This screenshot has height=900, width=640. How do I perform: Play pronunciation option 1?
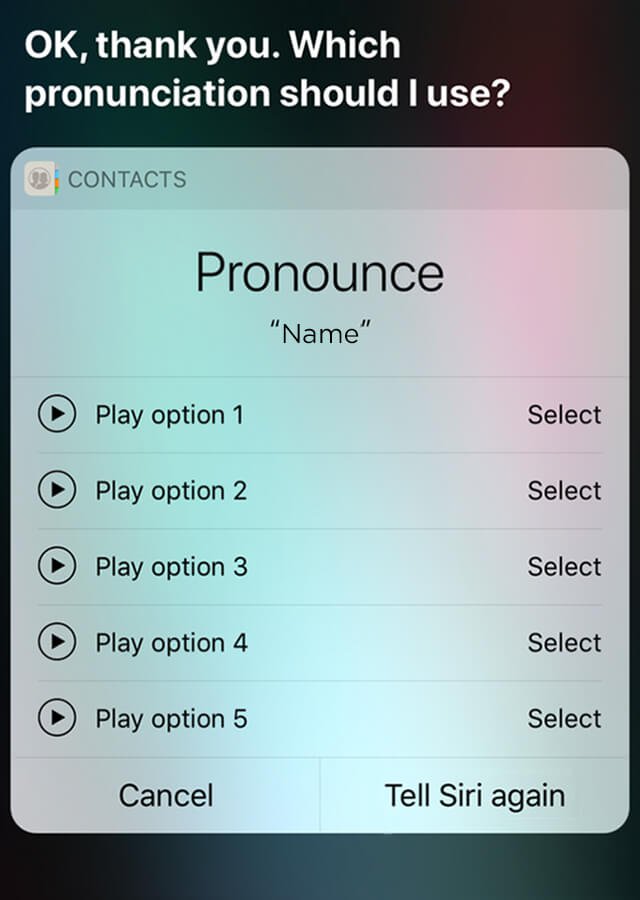click(57, 414)
